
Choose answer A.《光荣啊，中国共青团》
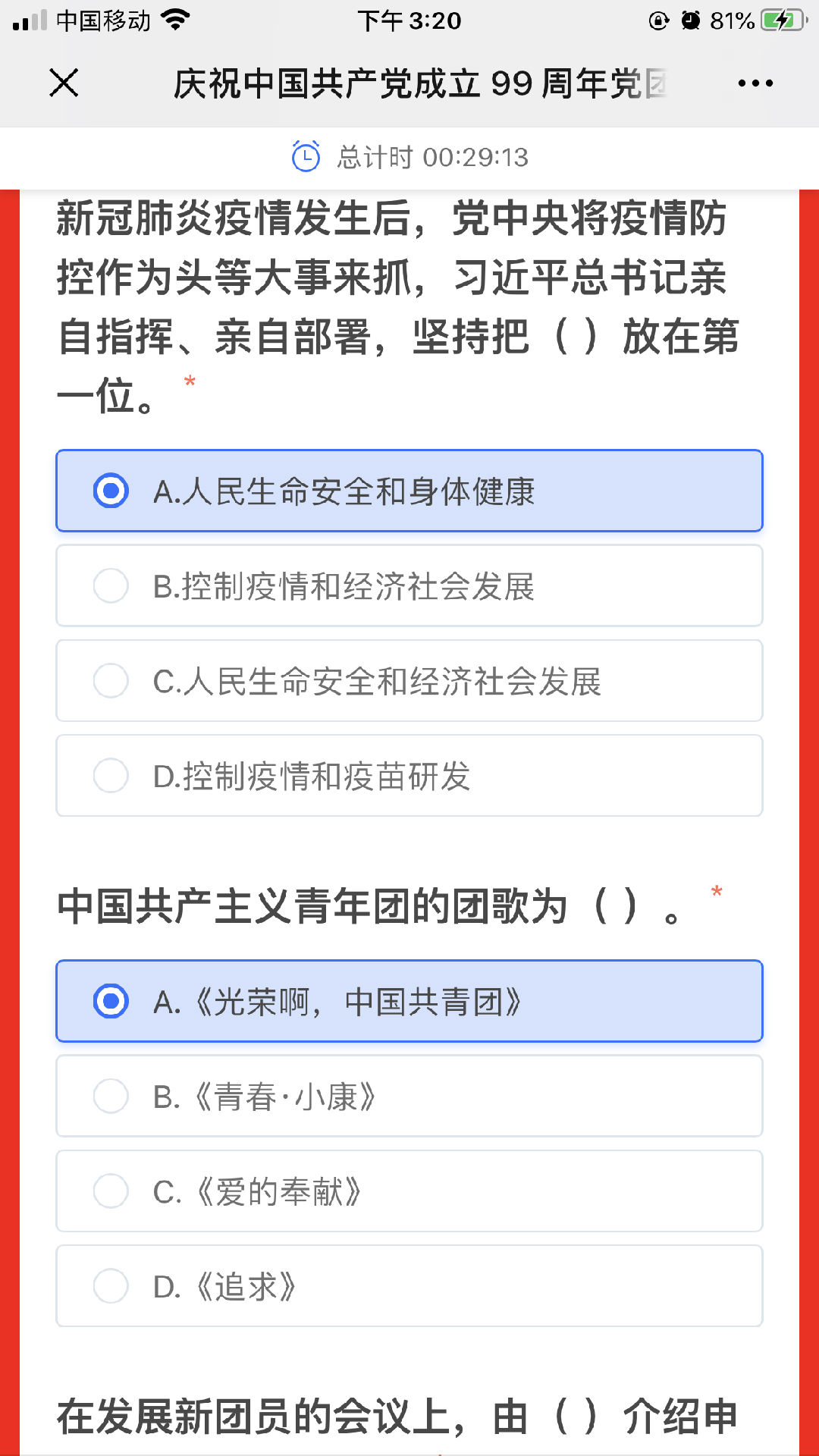tap(409, 1001)
